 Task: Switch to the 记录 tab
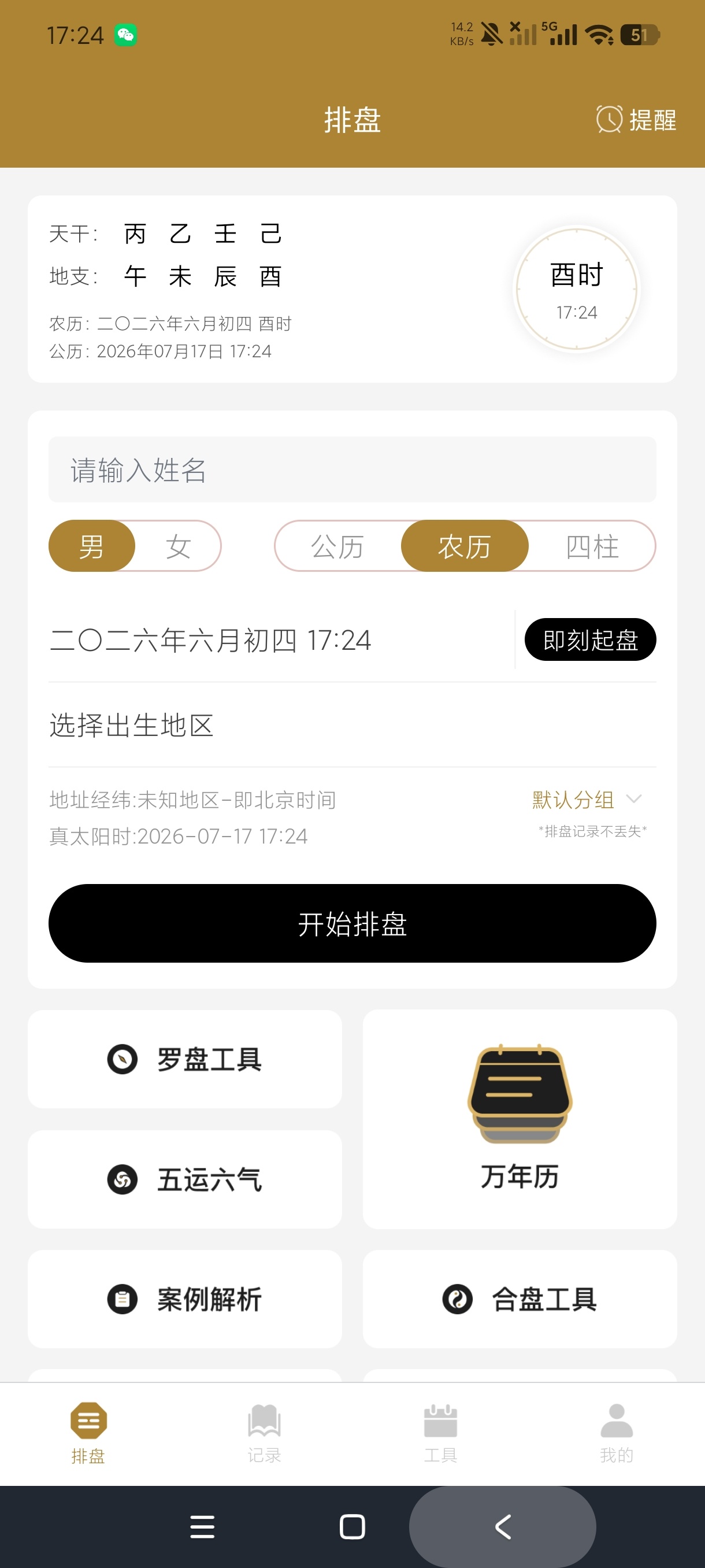pos(264,1433)
